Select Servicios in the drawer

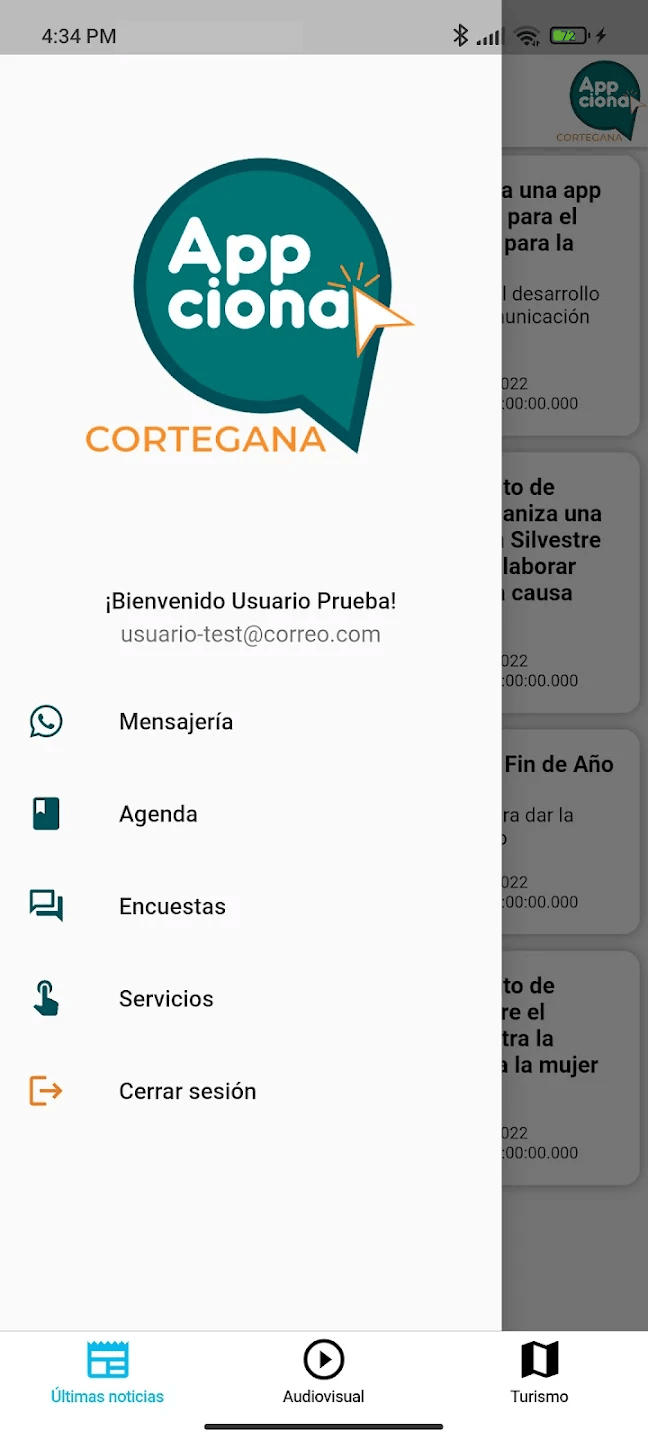coord(166,999)
